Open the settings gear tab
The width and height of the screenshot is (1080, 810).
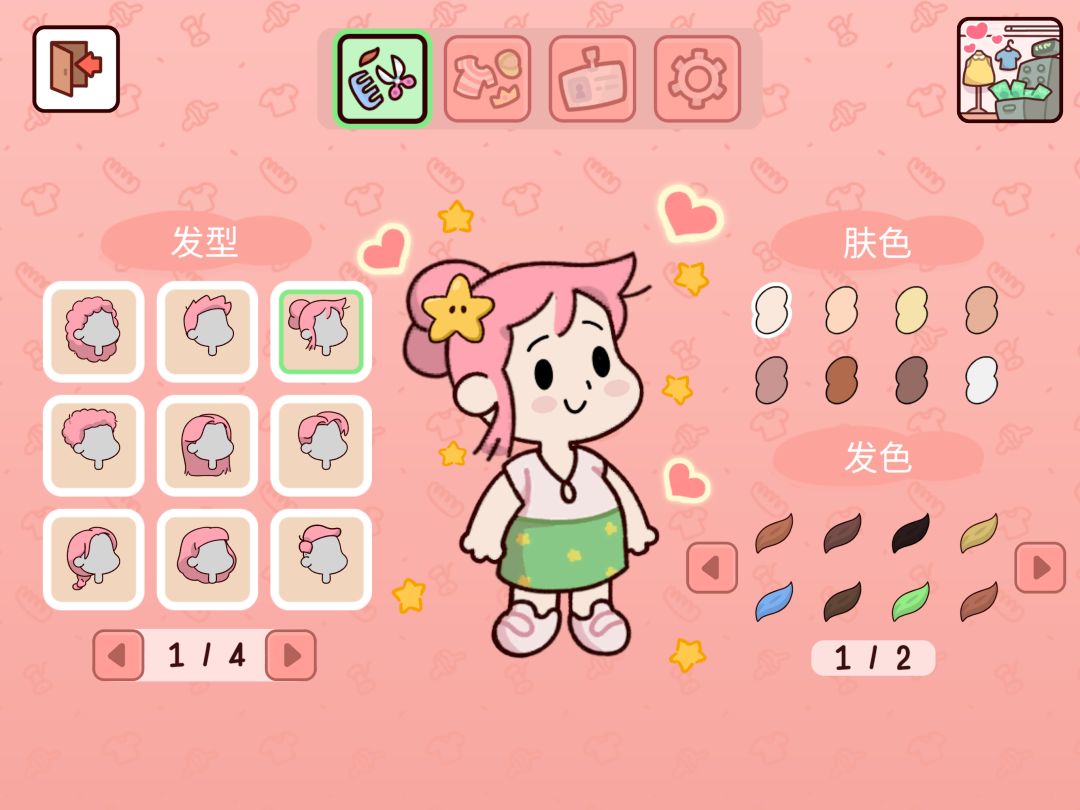tap(697, 79)
